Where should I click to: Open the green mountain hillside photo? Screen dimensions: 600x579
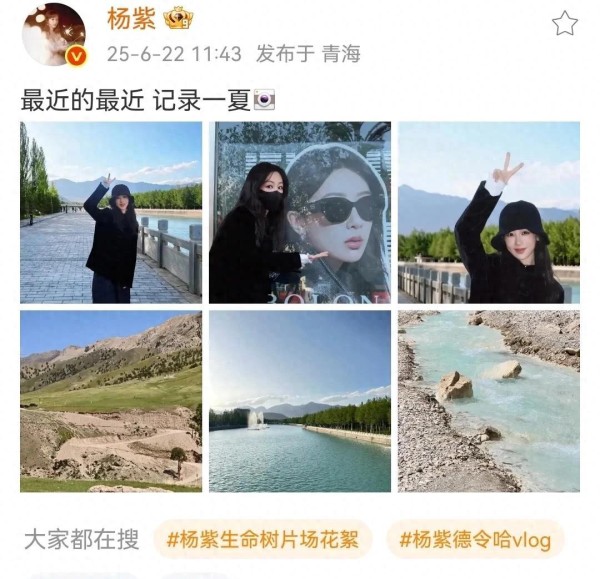[x=110, y=400]
